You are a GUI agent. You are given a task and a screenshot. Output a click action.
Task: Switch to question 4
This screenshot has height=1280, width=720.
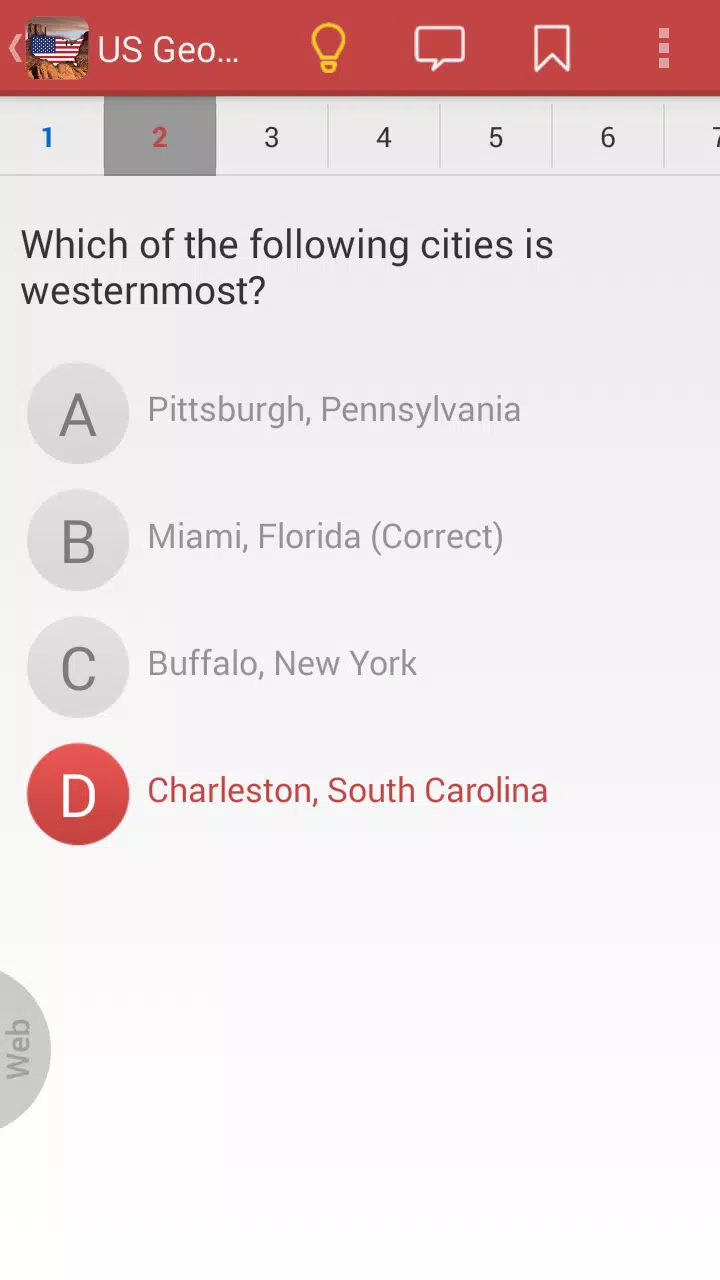coord(384,137)
